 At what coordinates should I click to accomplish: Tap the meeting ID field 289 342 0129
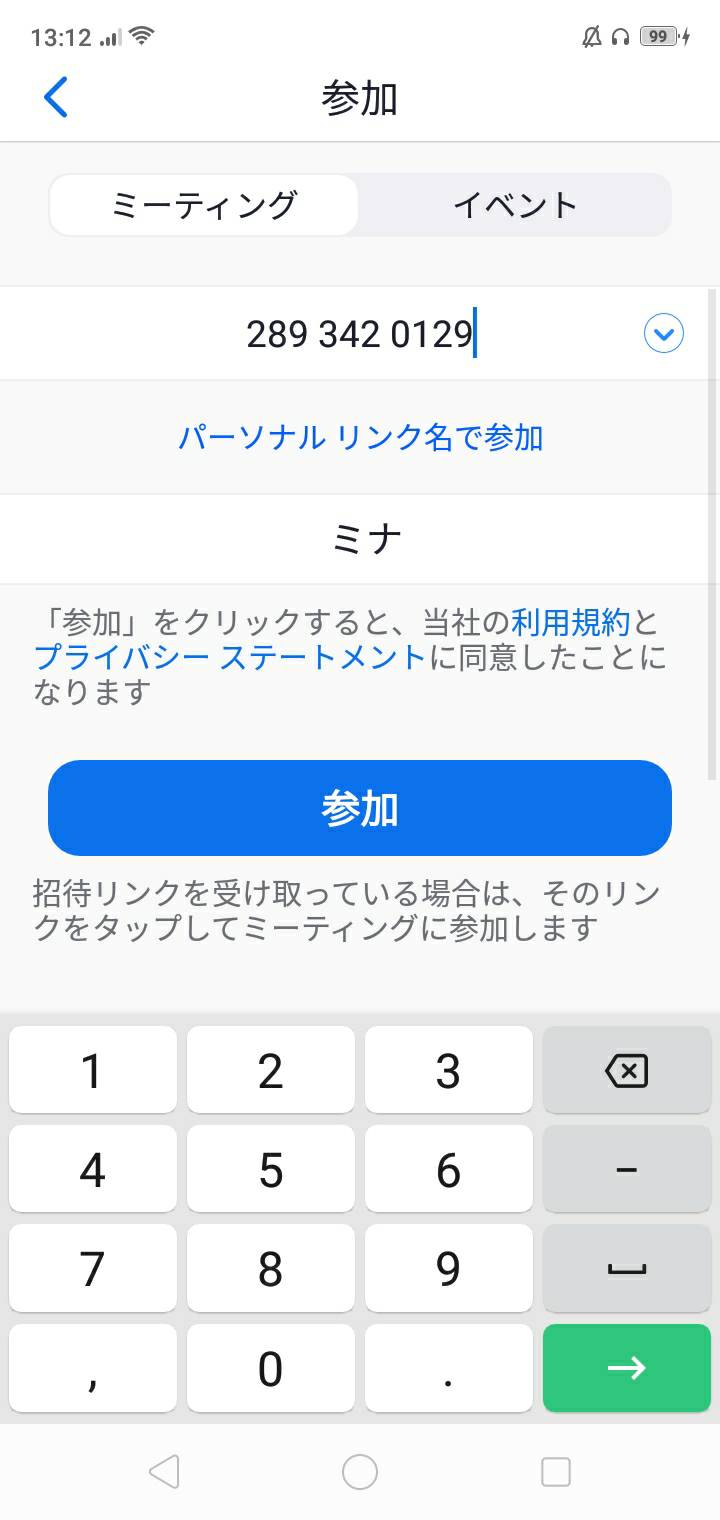pyautogui.click(x=360, y=334)
